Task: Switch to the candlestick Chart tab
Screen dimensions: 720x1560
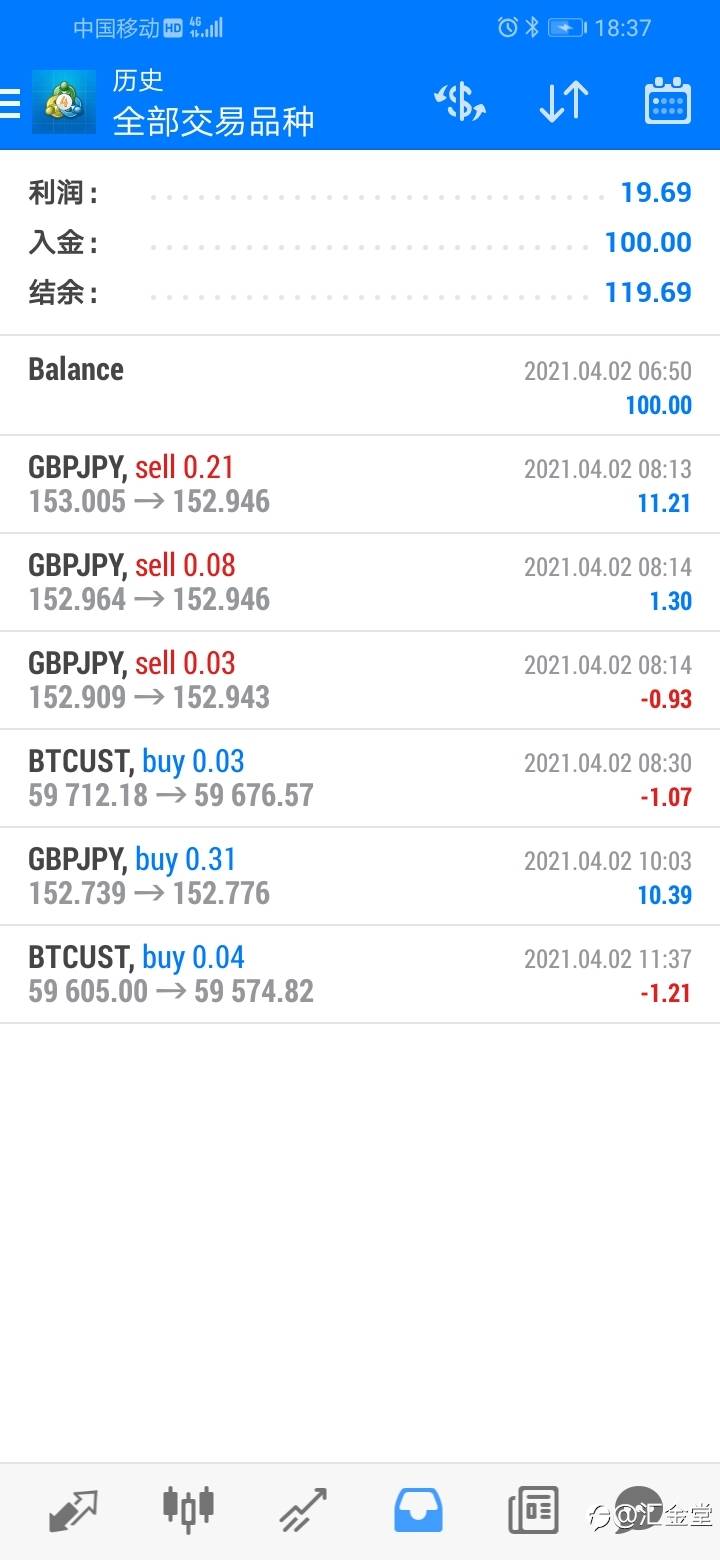Action: (188, 1510)
